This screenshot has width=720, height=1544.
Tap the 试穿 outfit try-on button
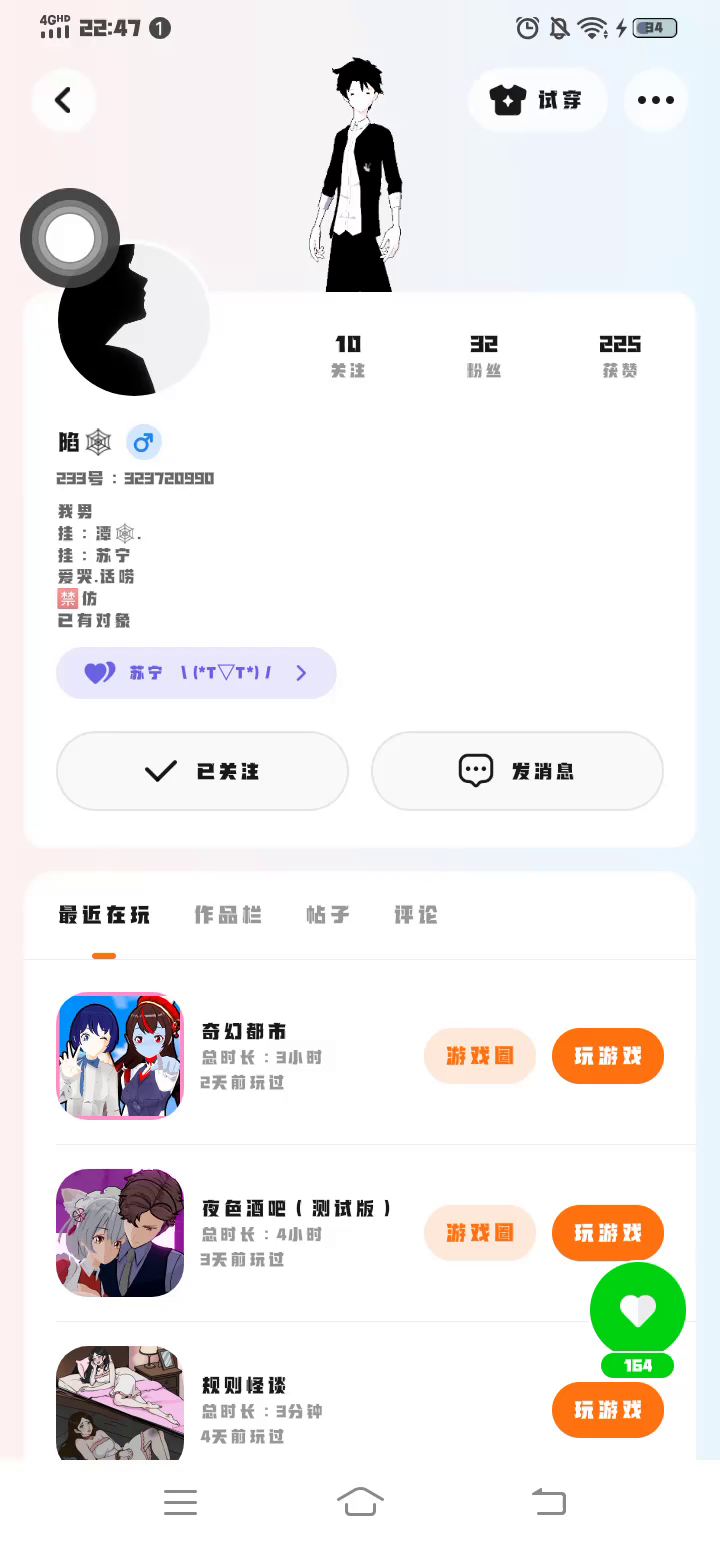[537, 100]
